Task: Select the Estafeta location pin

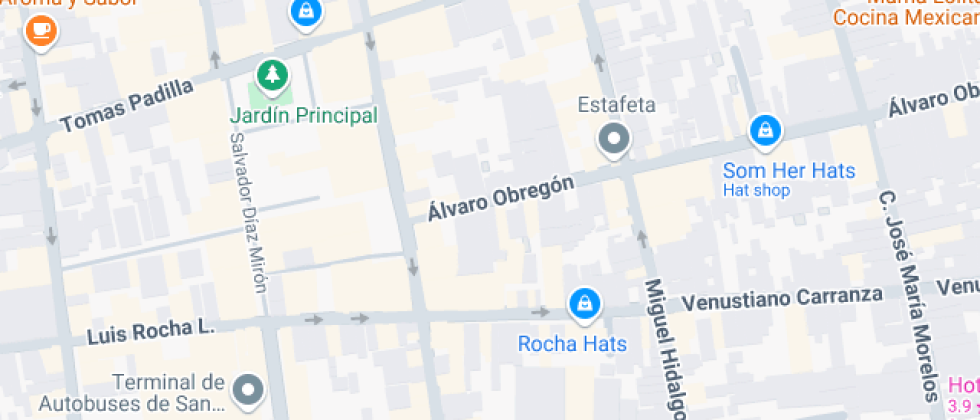Action: coord(613,138)
